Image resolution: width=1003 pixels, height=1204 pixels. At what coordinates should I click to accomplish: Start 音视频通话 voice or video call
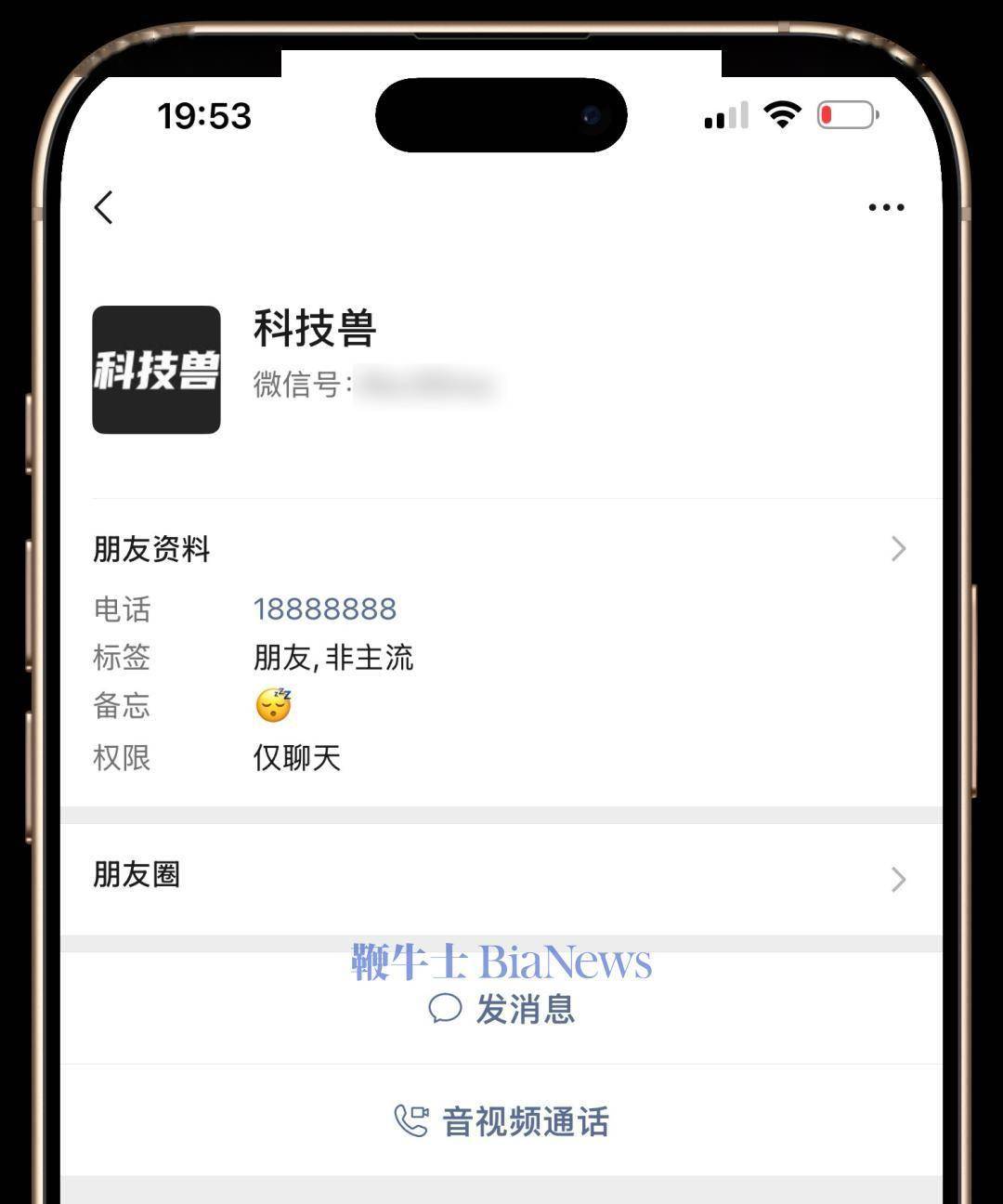click(x=502, y=1121)
